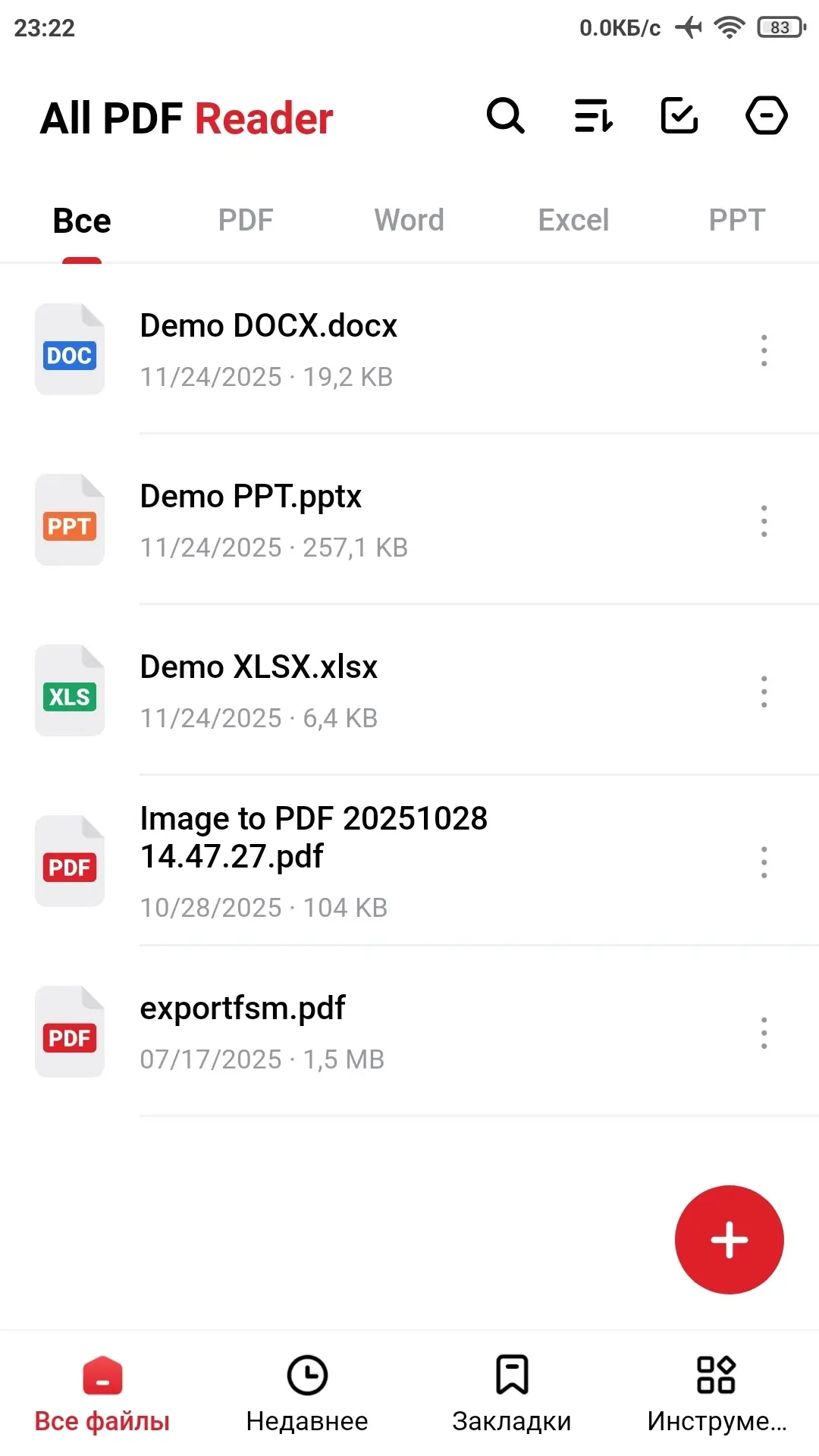Tap the red plus floating button
This screenshot has height=1456, width=819.
[729, 1240]
